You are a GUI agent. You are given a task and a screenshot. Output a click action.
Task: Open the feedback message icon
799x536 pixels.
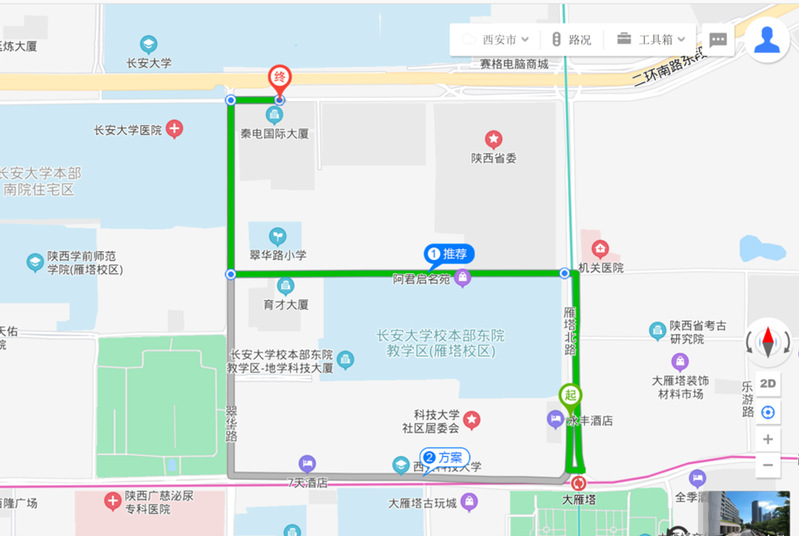click(x=718, y=40)
